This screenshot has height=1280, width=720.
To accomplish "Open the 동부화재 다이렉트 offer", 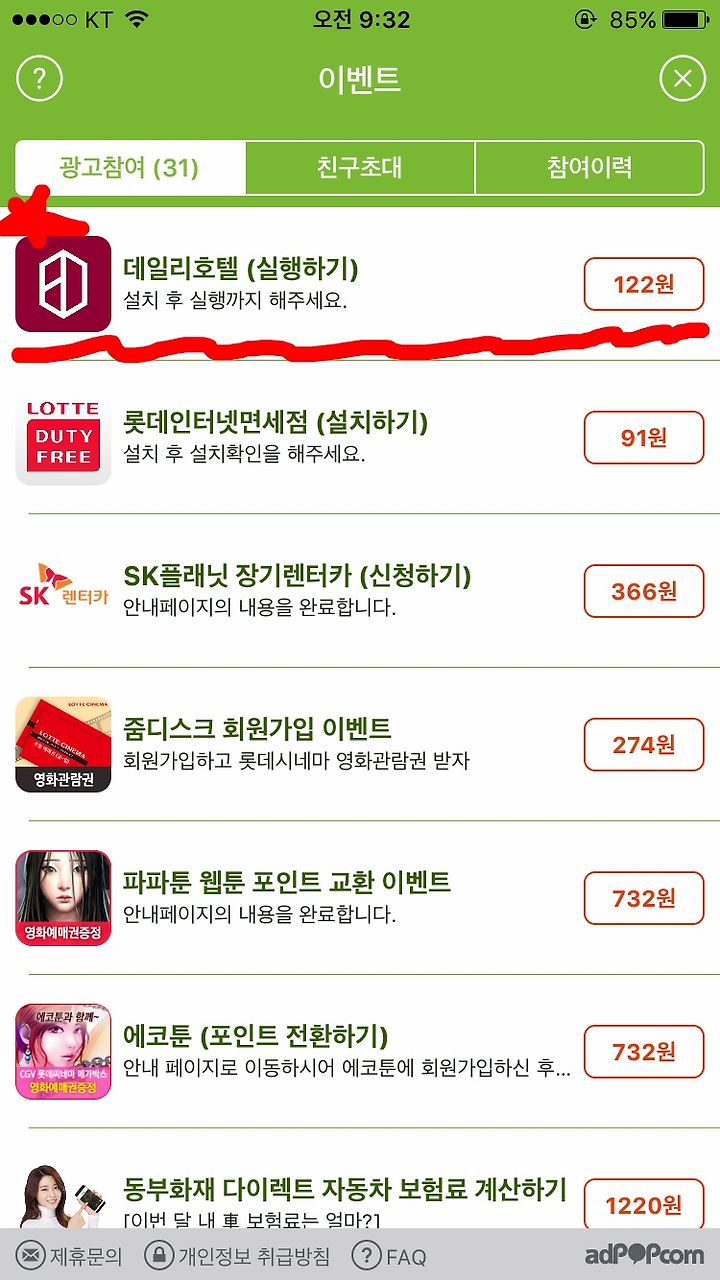I will [x=360, y=1190].
